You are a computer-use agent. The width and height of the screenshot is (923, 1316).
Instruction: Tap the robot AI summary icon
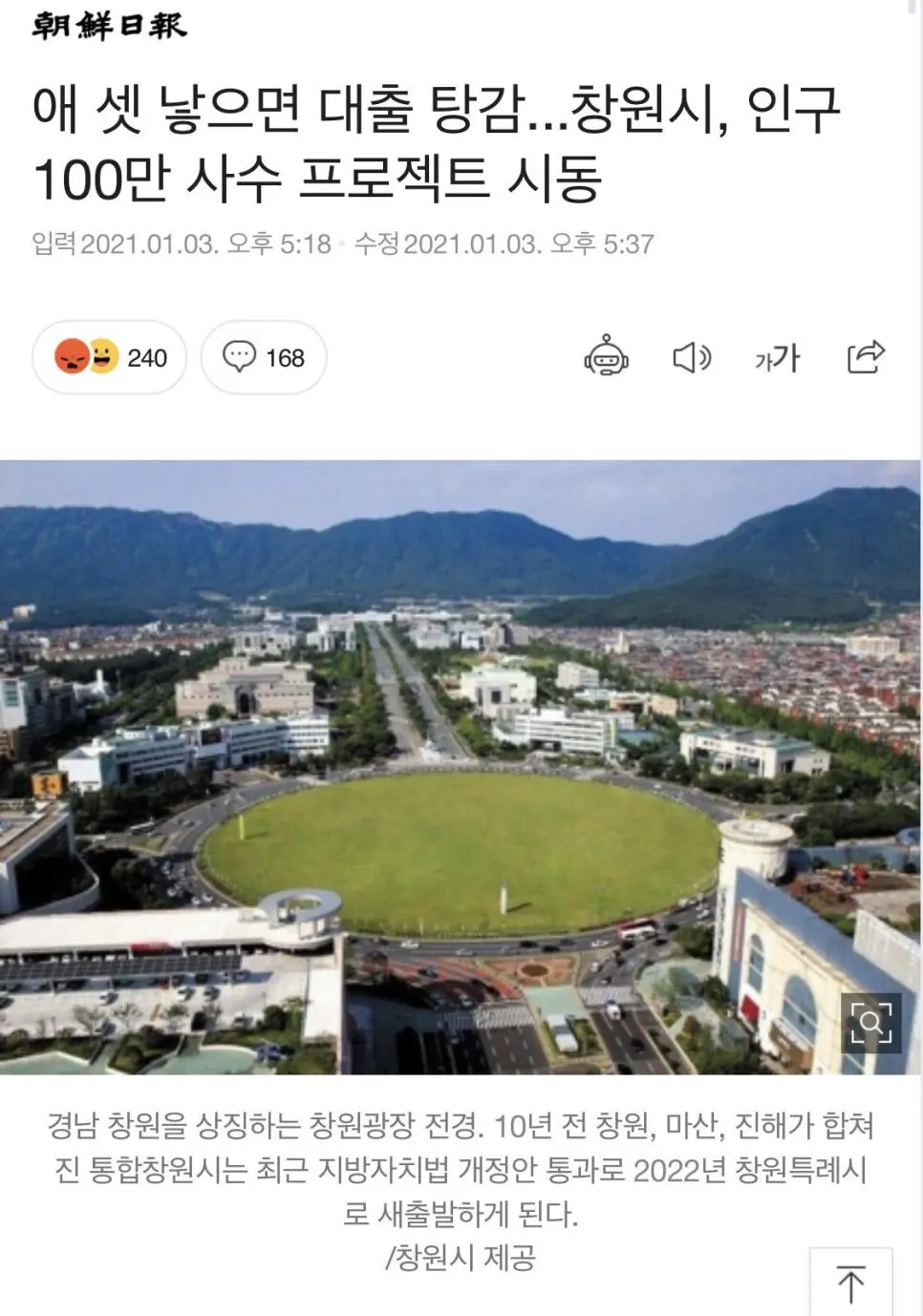(606, 357)
